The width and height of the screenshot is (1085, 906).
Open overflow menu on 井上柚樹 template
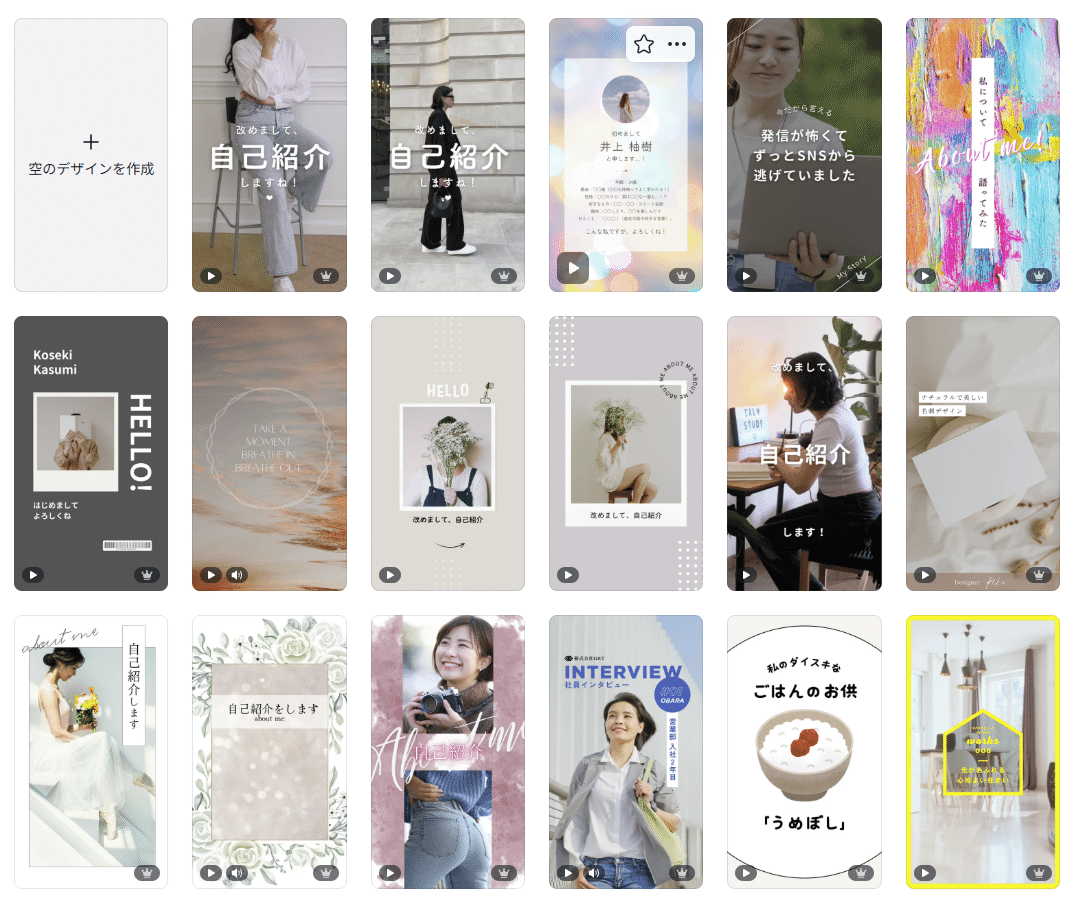click(677, 44)
